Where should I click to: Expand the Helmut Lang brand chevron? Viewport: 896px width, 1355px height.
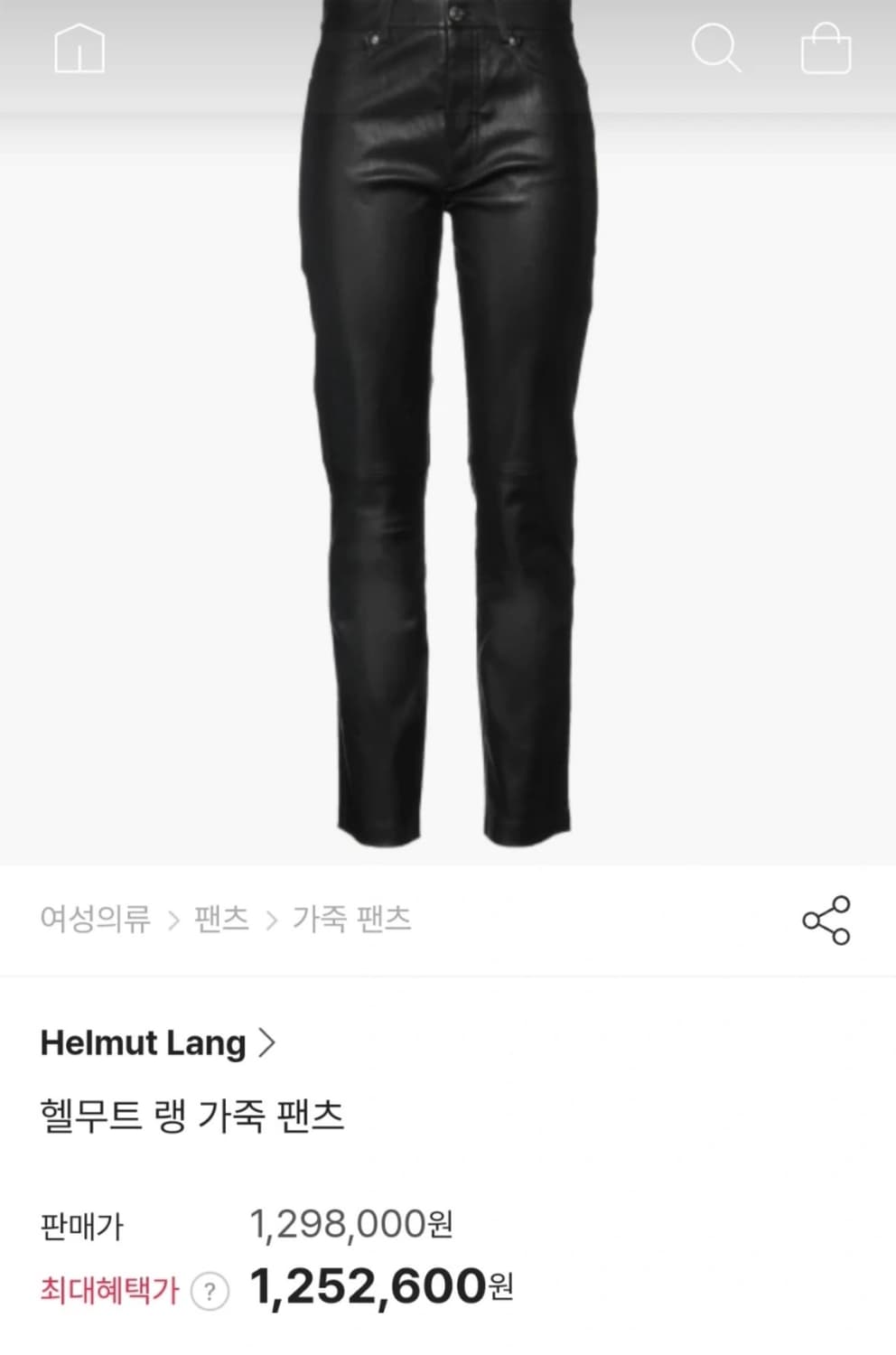268,1043
